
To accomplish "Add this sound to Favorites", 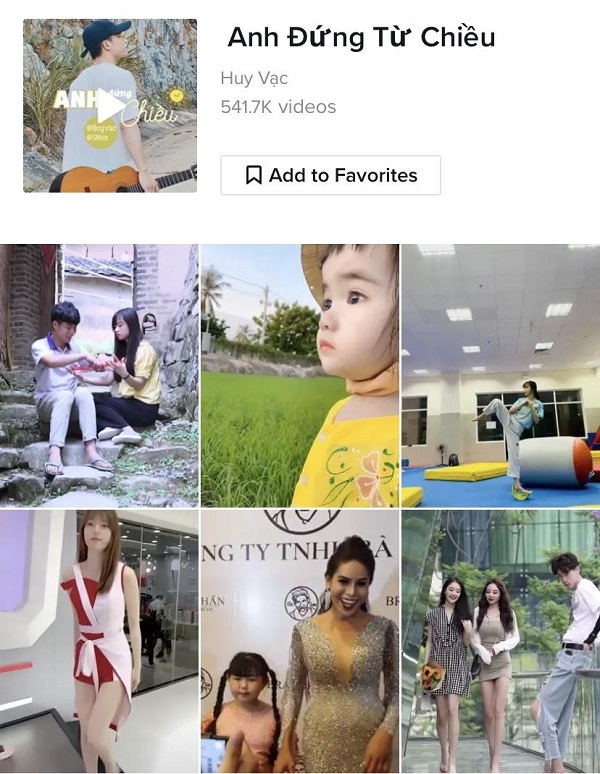I will (x=330, y=175).
